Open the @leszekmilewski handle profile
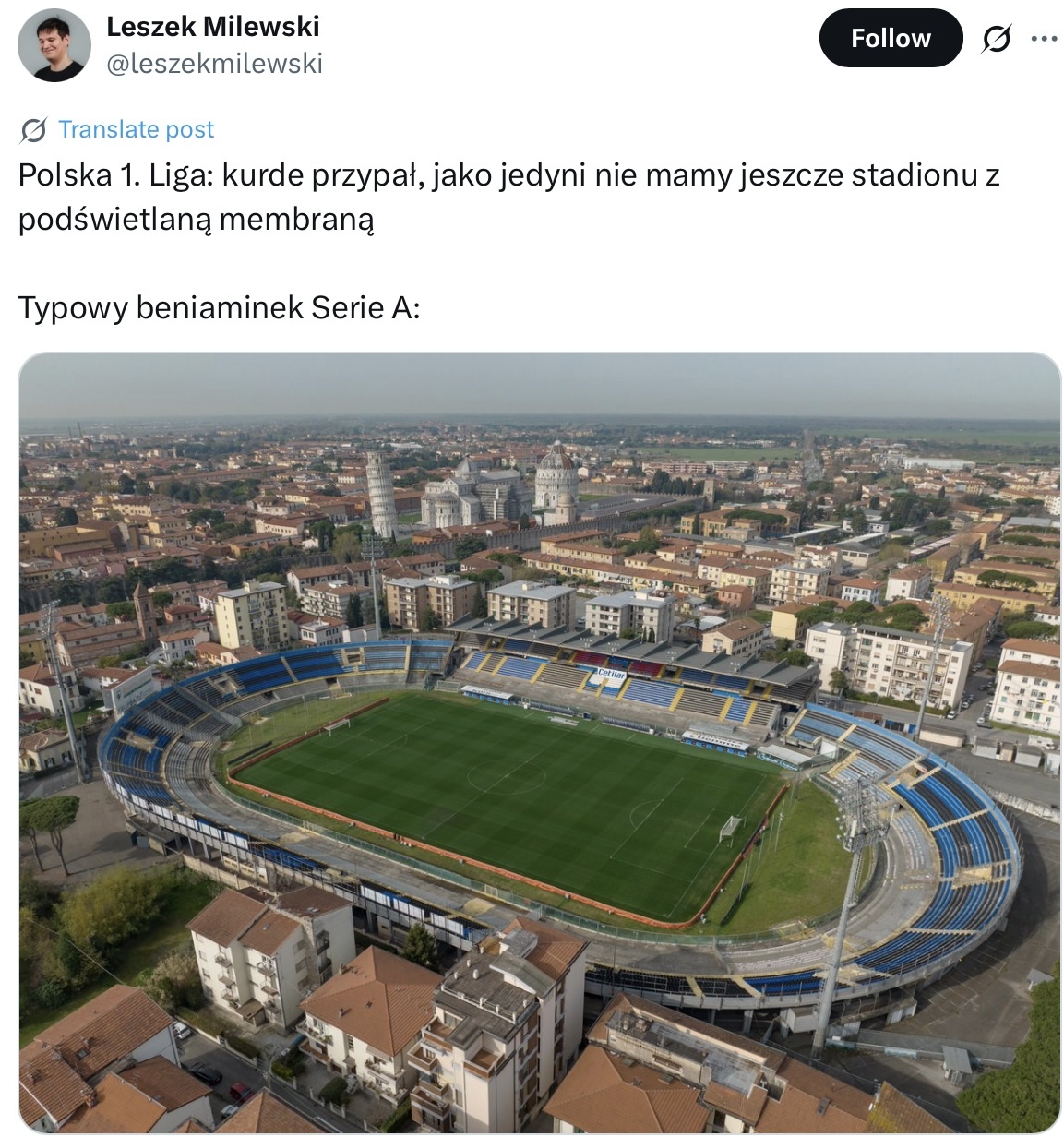This screenshot has height=1137, width=1064. [x=215, y=63]
